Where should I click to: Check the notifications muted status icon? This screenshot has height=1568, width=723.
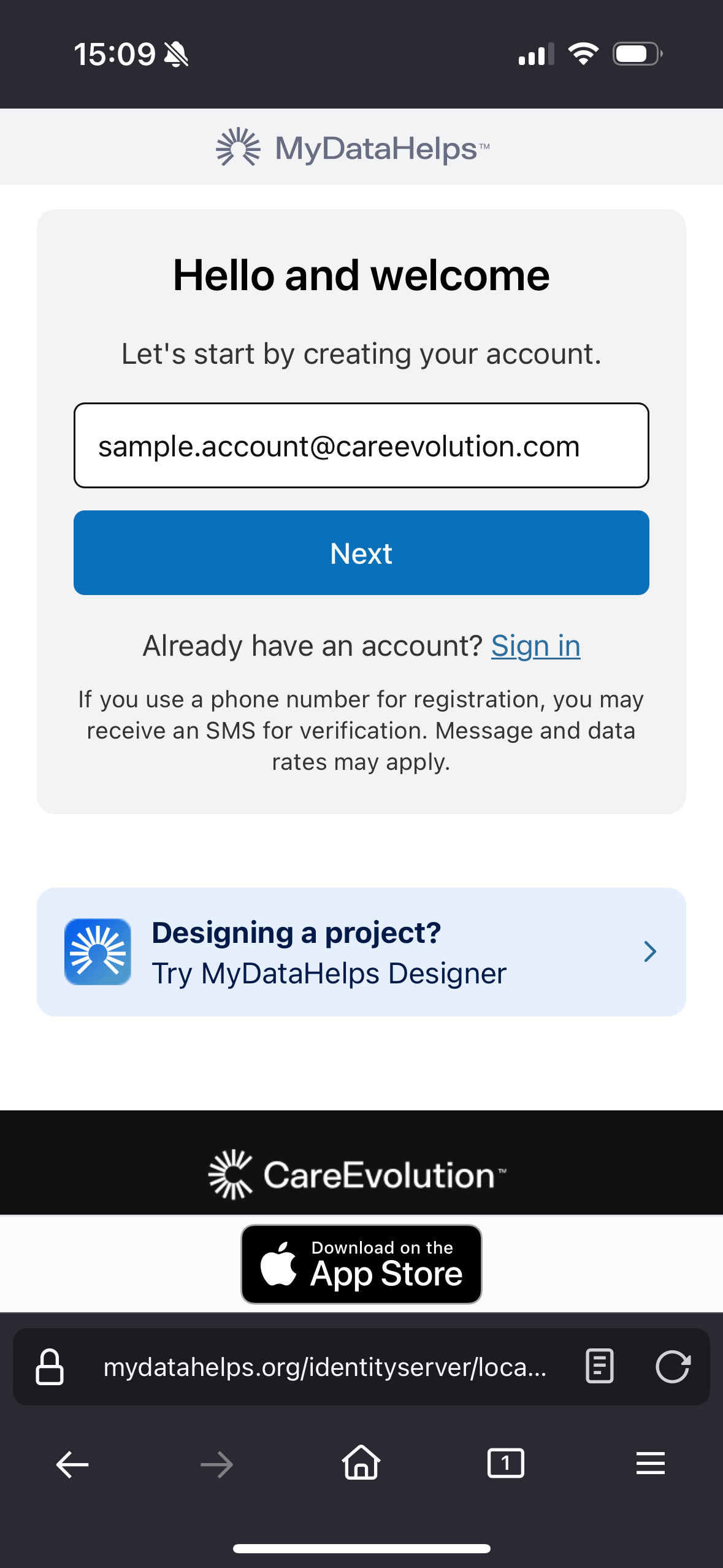point(176,54)
